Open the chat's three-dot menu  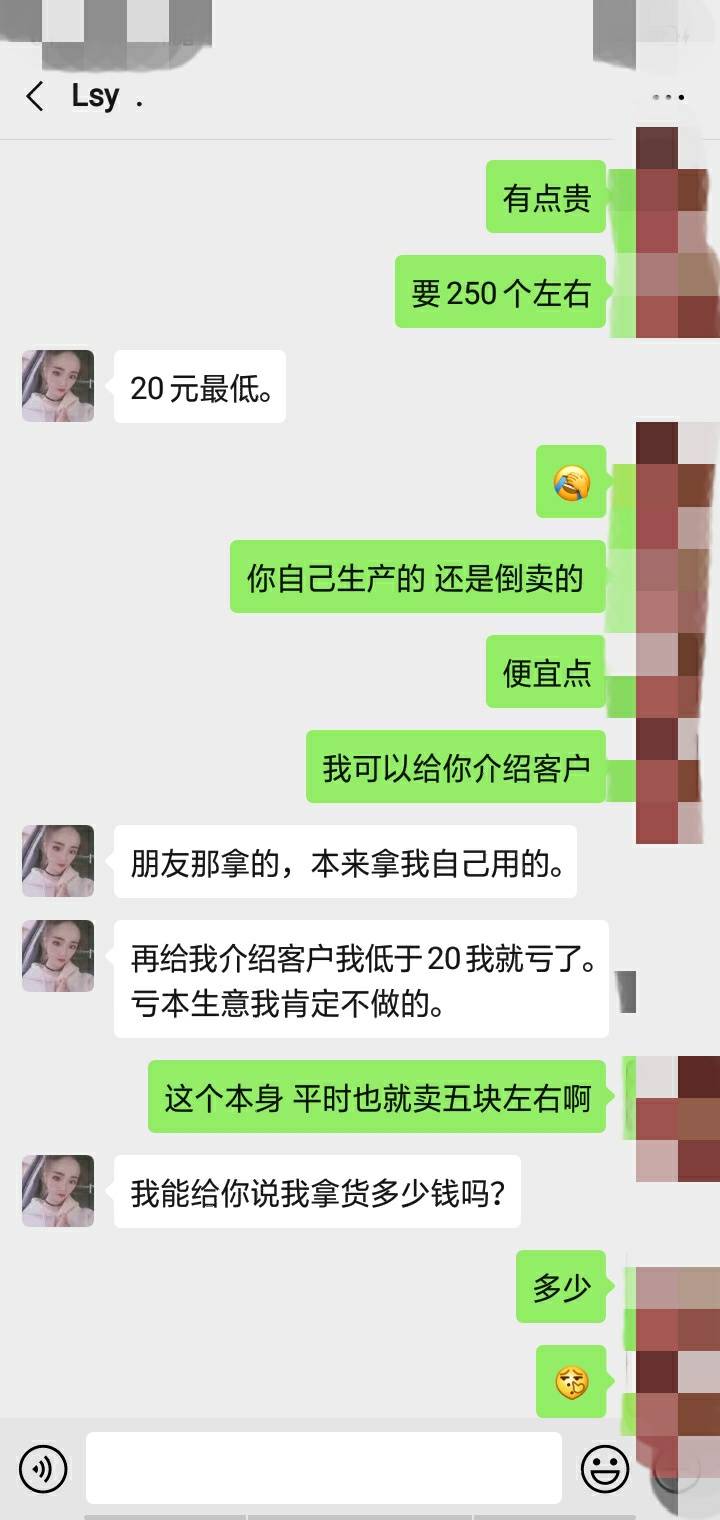pos(668,97)
